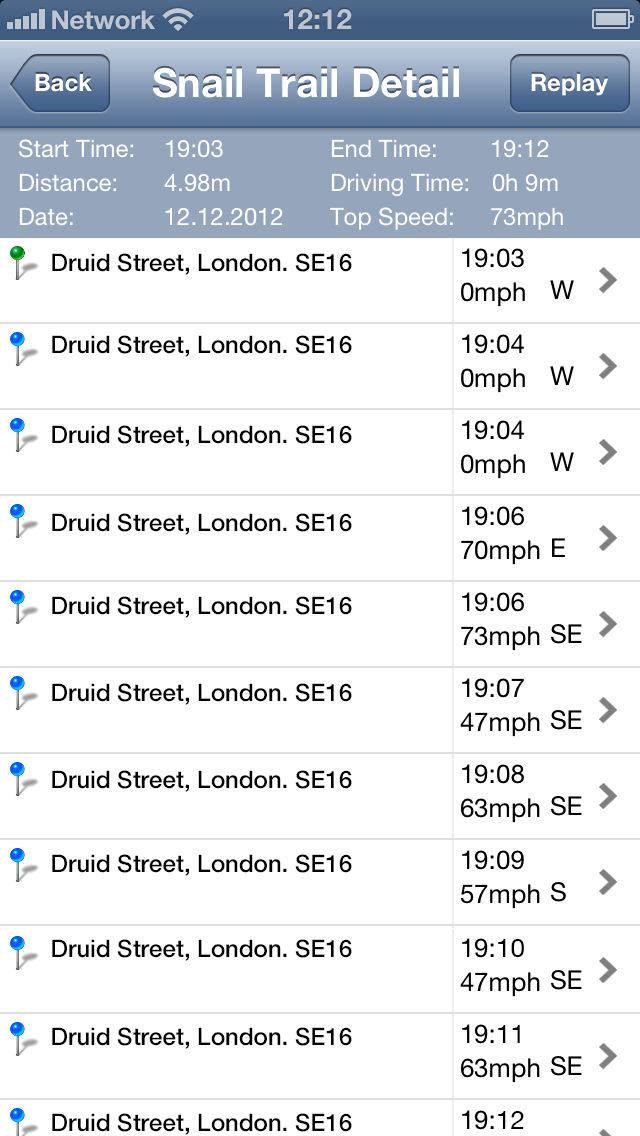View the 19:07 47mph SE entry
640x1136 pixels.
320,711
